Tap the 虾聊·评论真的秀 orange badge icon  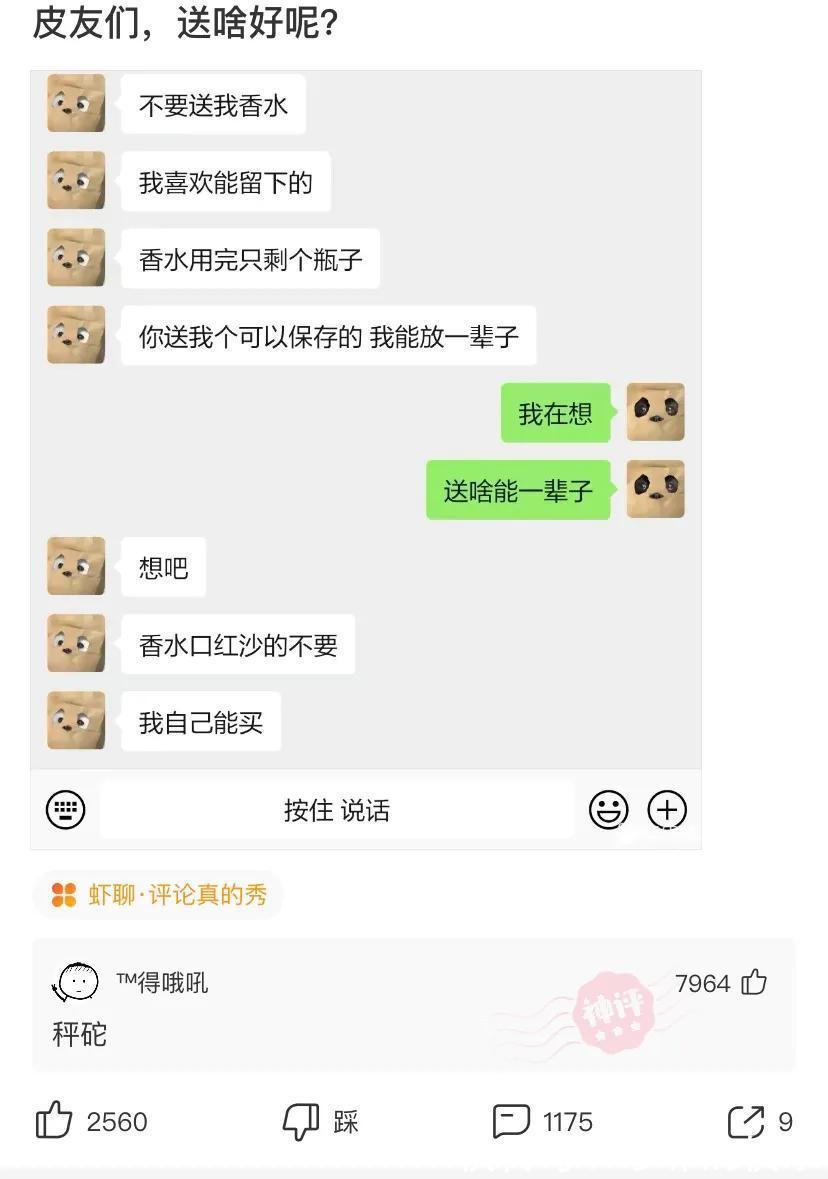[x=61, y=897]
